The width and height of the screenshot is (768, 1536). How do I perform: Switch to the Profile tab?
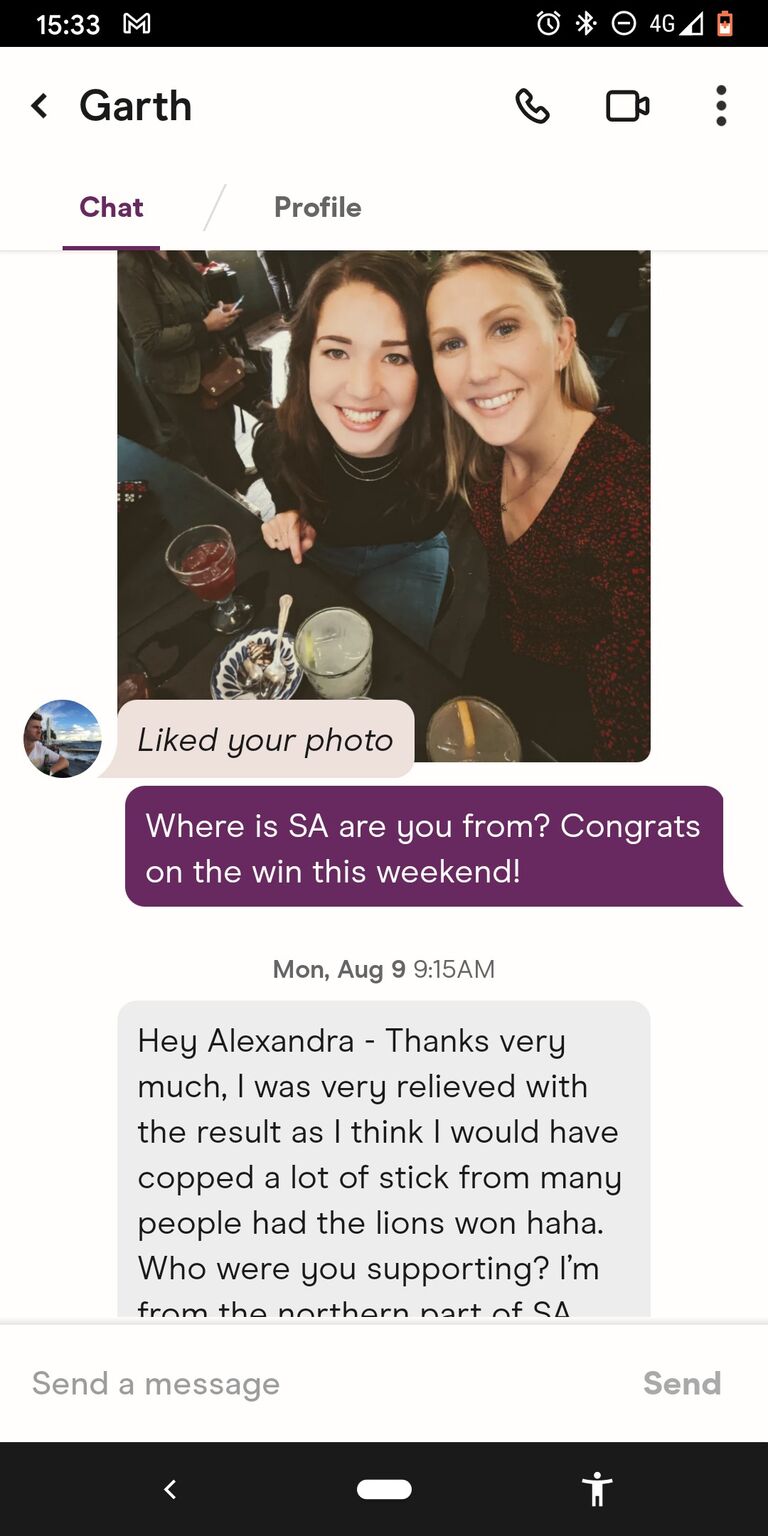coord(317,207)
